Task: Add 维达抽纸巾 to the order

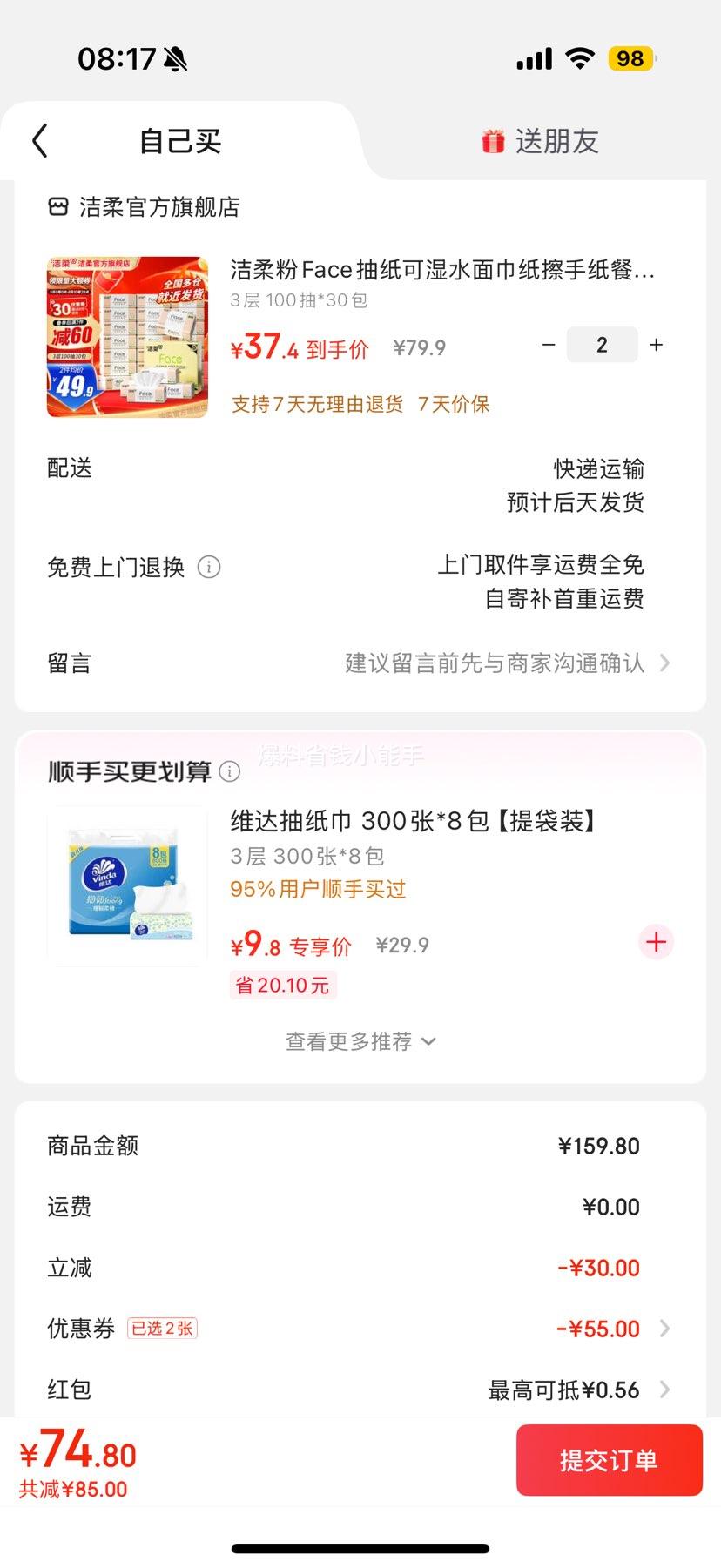Action: coord(656,942)
